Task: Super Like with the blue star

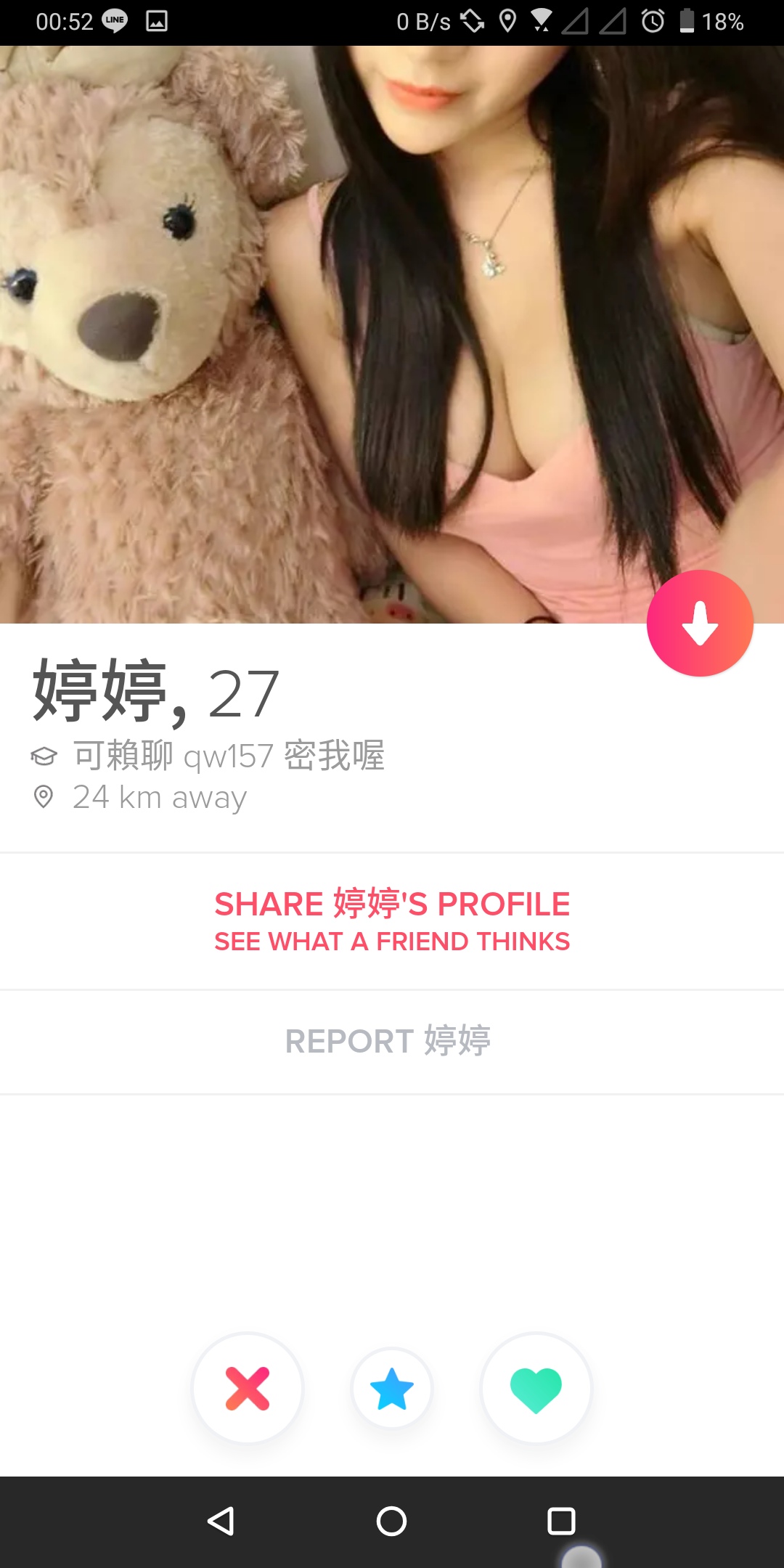Action: 392,1388
